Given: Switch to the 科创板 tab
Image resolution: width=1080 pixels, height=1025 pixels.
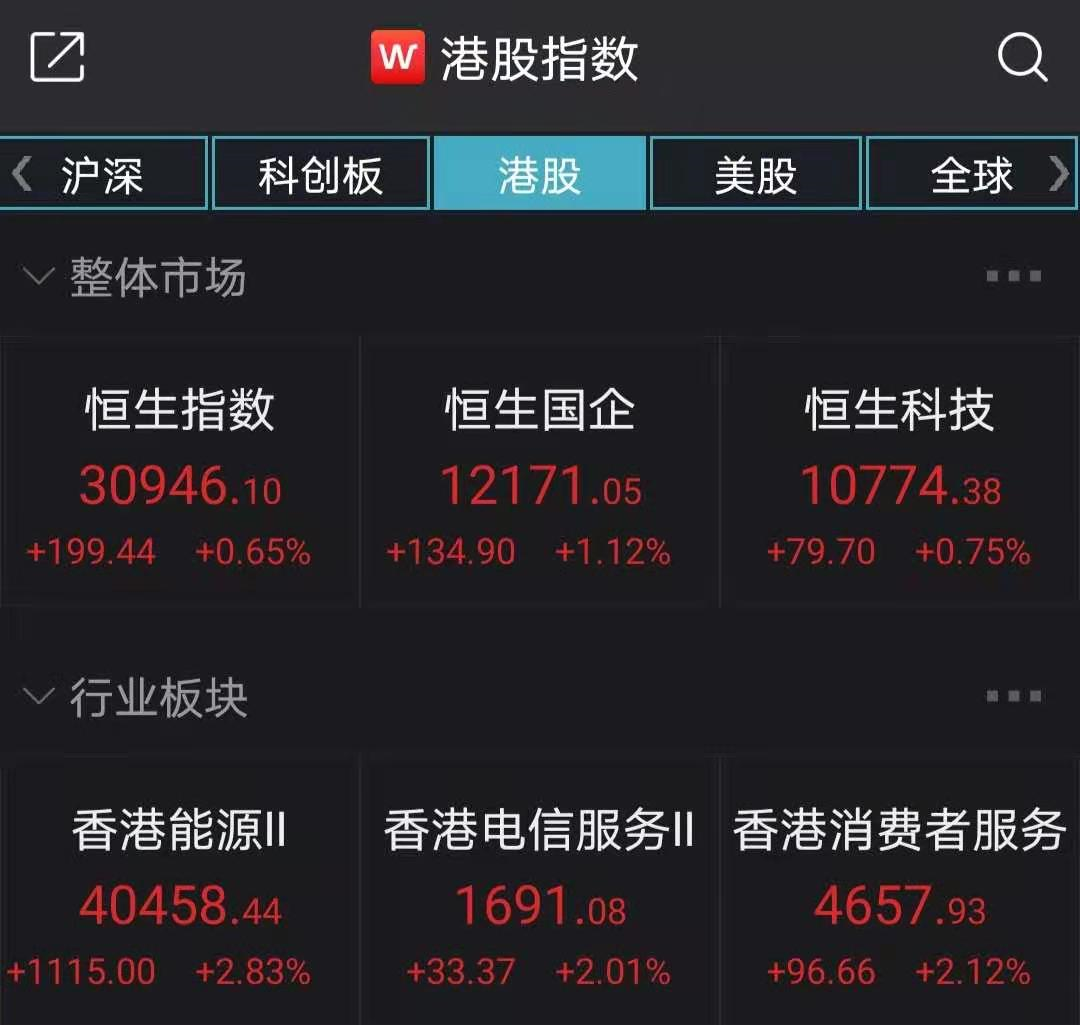Looking at the screenshot, I should (x=320, y=175).
